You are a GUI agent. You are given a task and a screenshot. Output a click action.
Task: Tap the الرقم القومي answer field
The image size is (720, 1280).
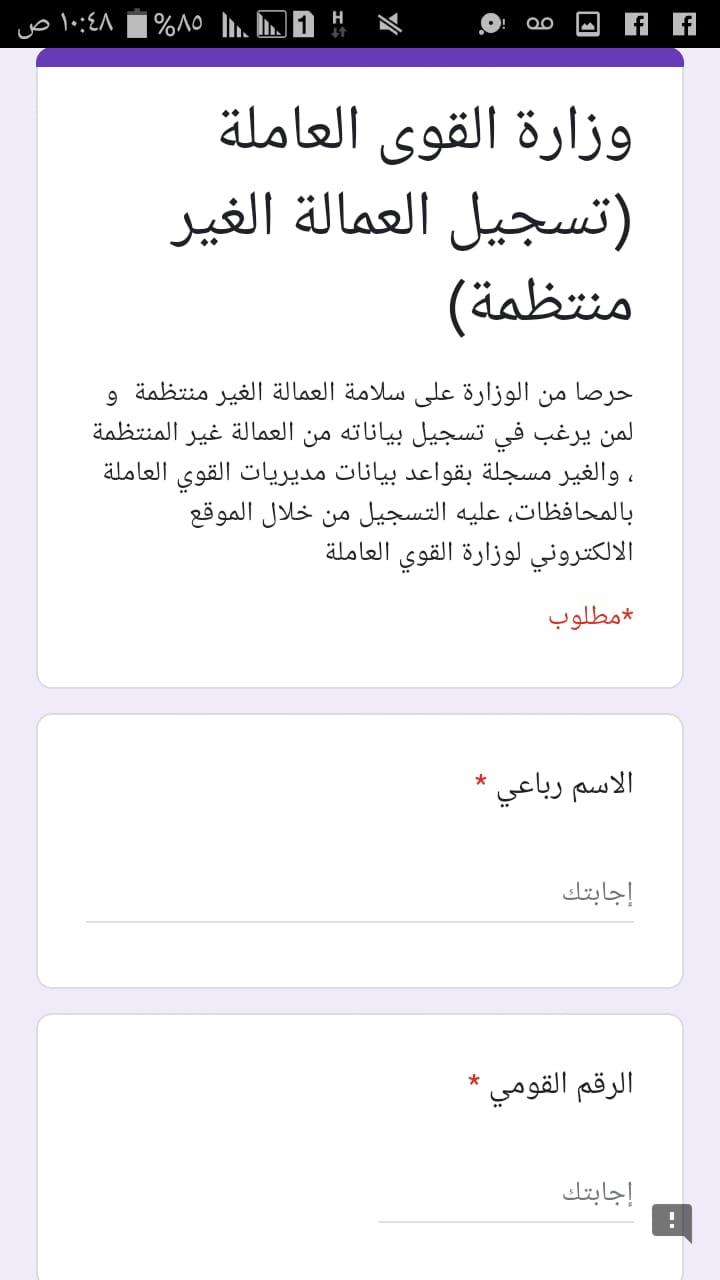(506, 1193)
